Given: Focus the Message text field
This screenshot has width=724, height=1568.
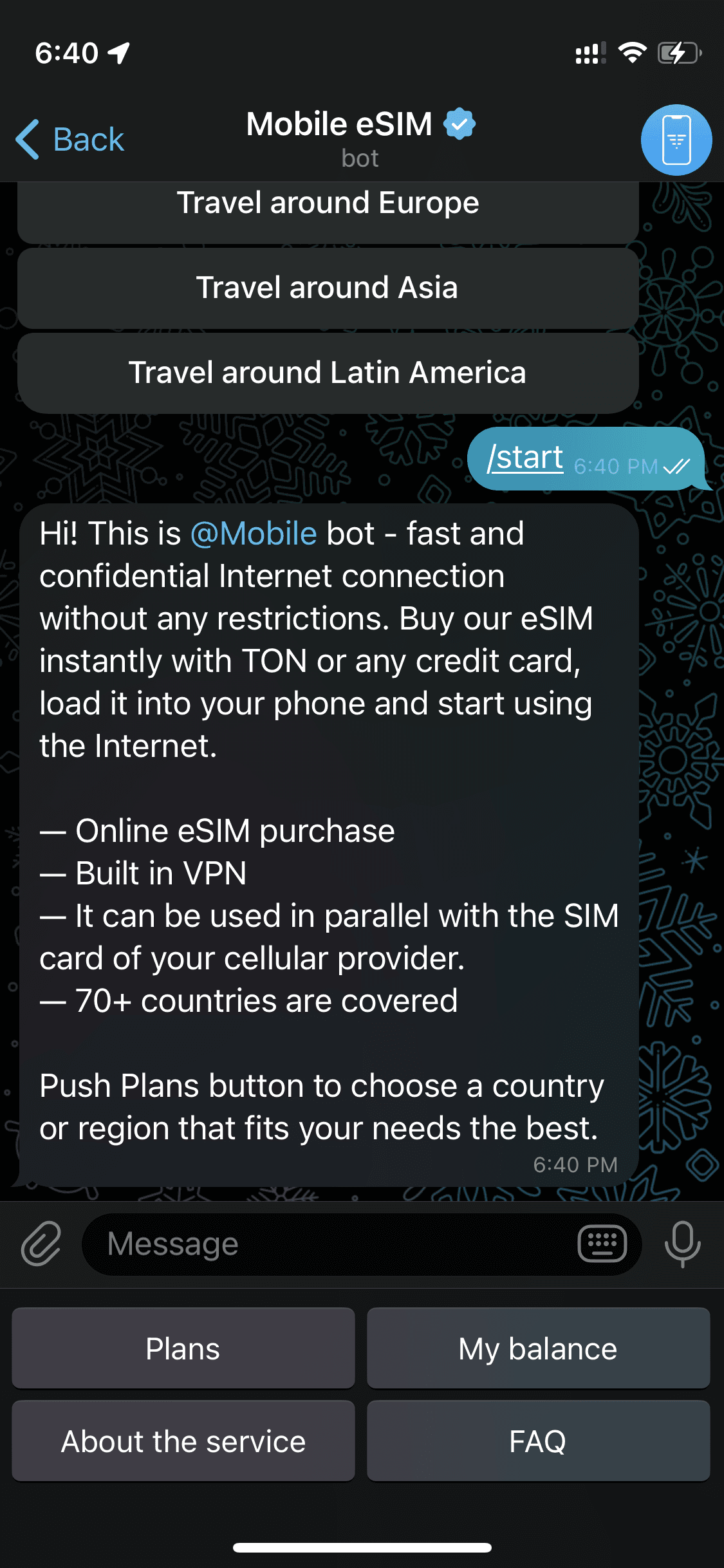Looking at the screenshot, I should click(328, 1244).
